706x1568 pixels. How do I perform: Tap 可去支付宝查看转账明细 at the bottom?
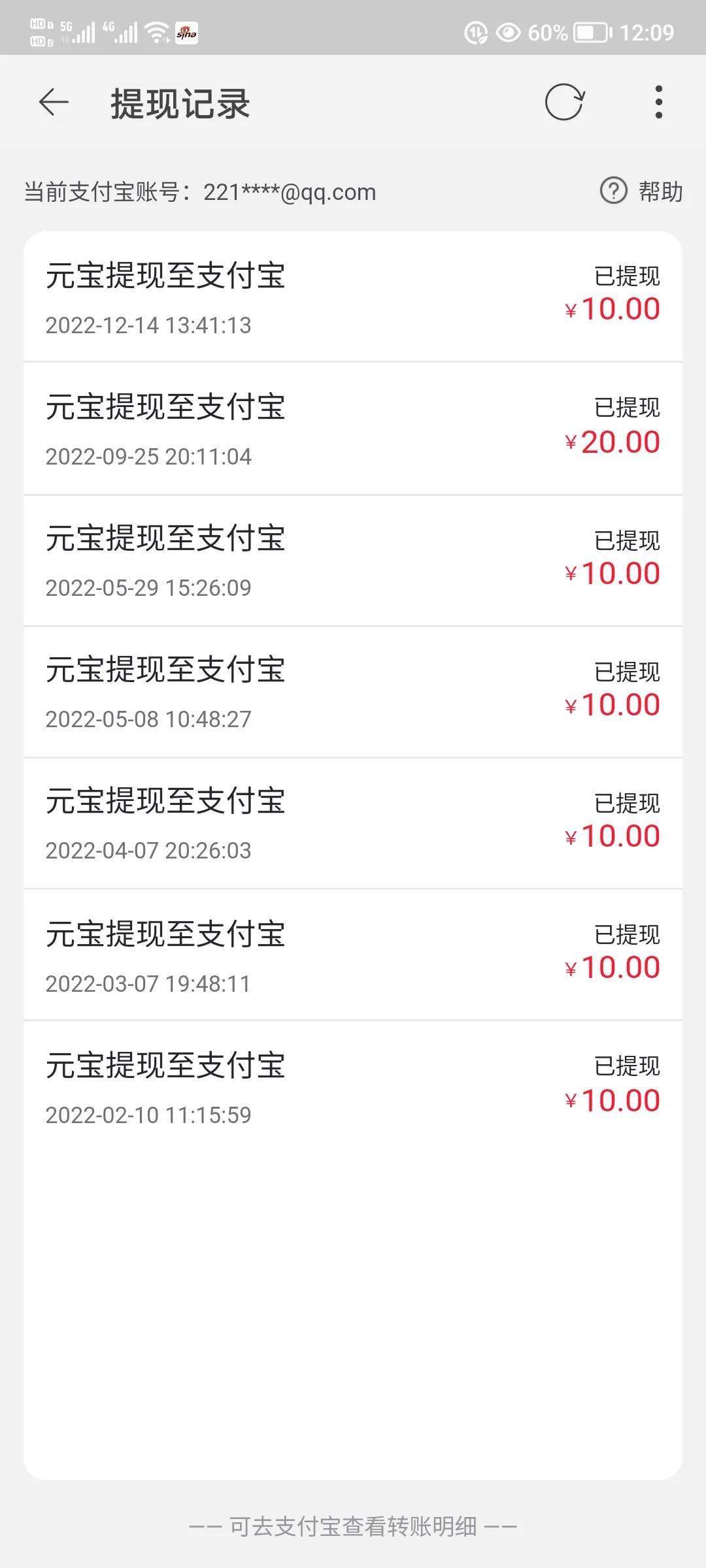[353, 1523]
